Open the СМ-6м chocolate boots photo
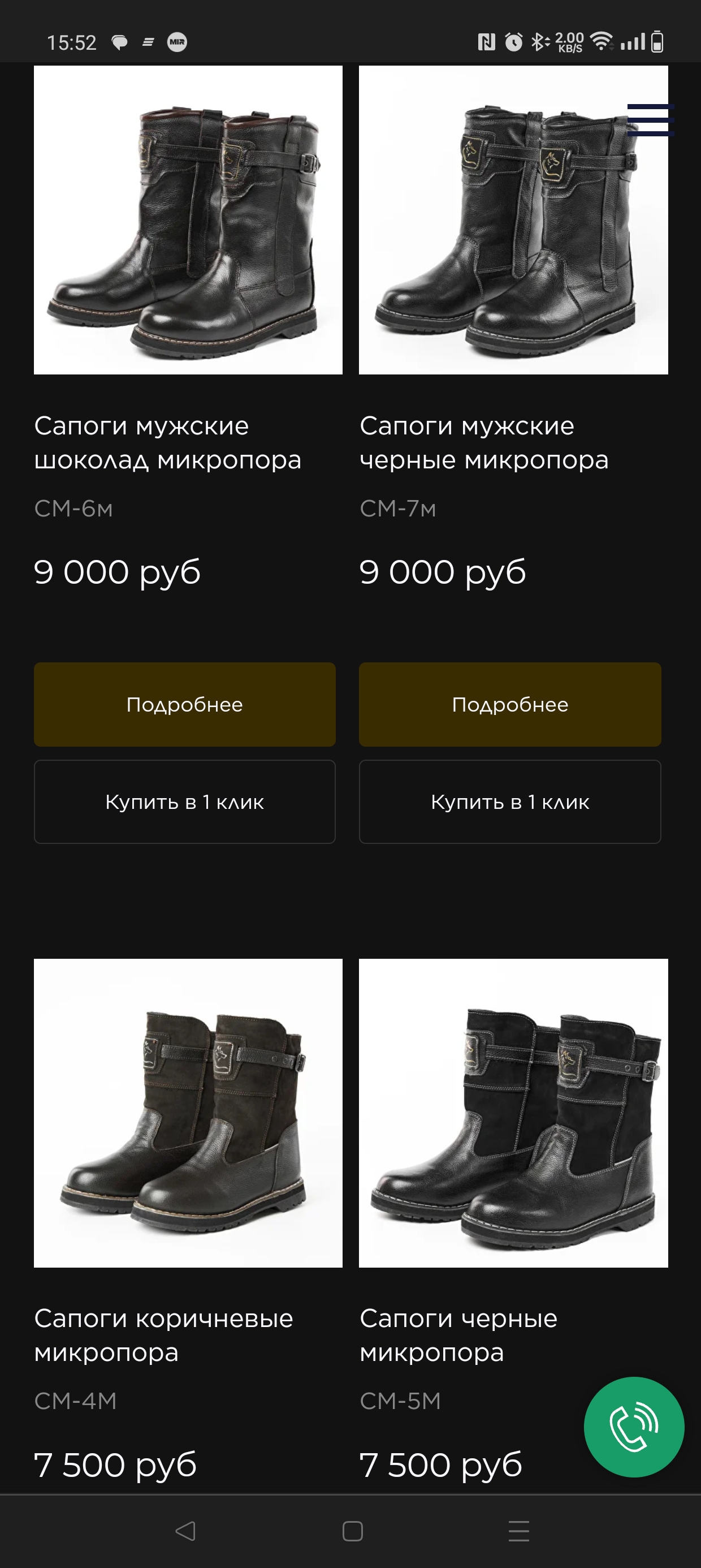The image size is (701, 1568). click(x=188, y=219)
